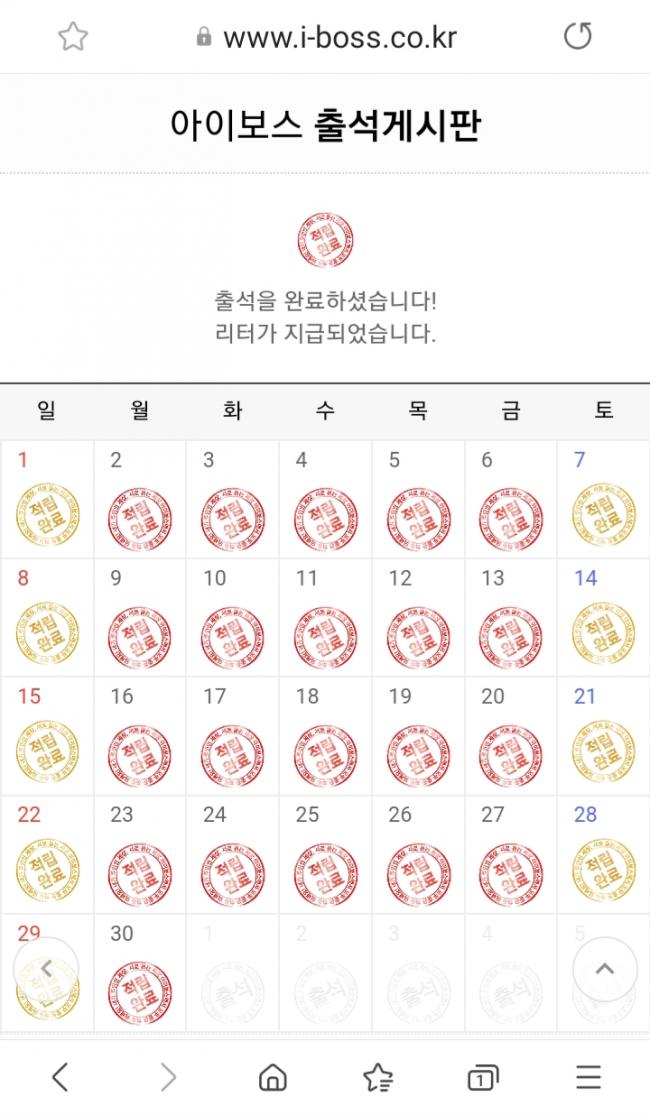Open the browser bookmarks list
This screenshot has height=1115, width=650.
tap(378, 1077)
